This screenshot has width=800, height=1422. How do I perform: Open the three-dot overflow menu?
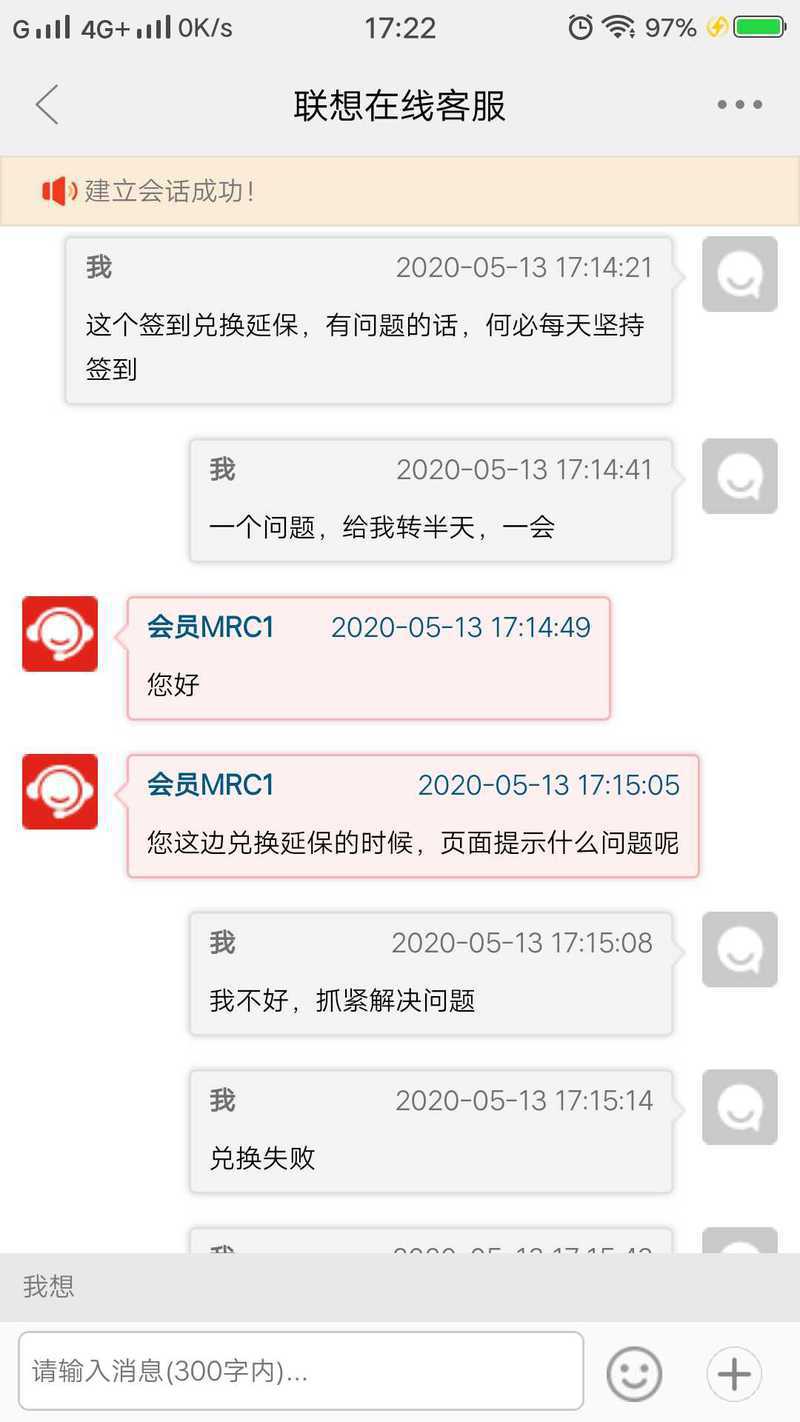point(740,105)
